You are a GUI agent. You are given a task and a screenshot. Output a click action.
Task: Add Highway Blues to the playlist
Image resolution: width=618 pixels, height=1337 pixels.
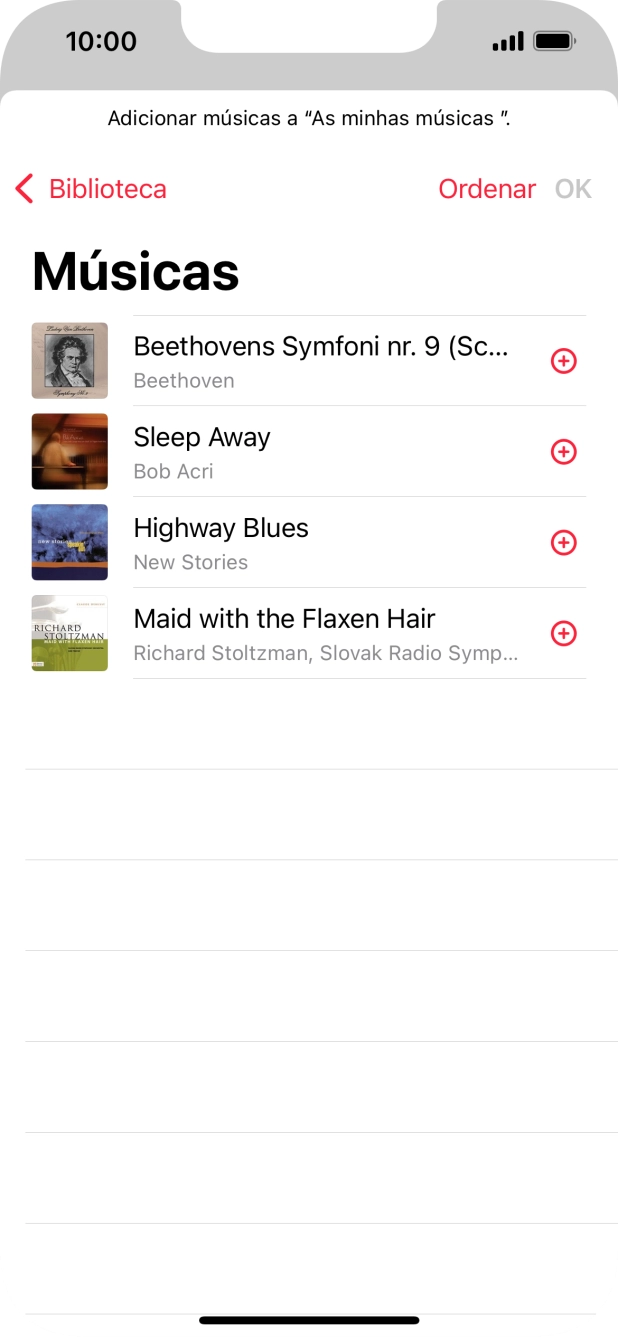coord(564,543)
